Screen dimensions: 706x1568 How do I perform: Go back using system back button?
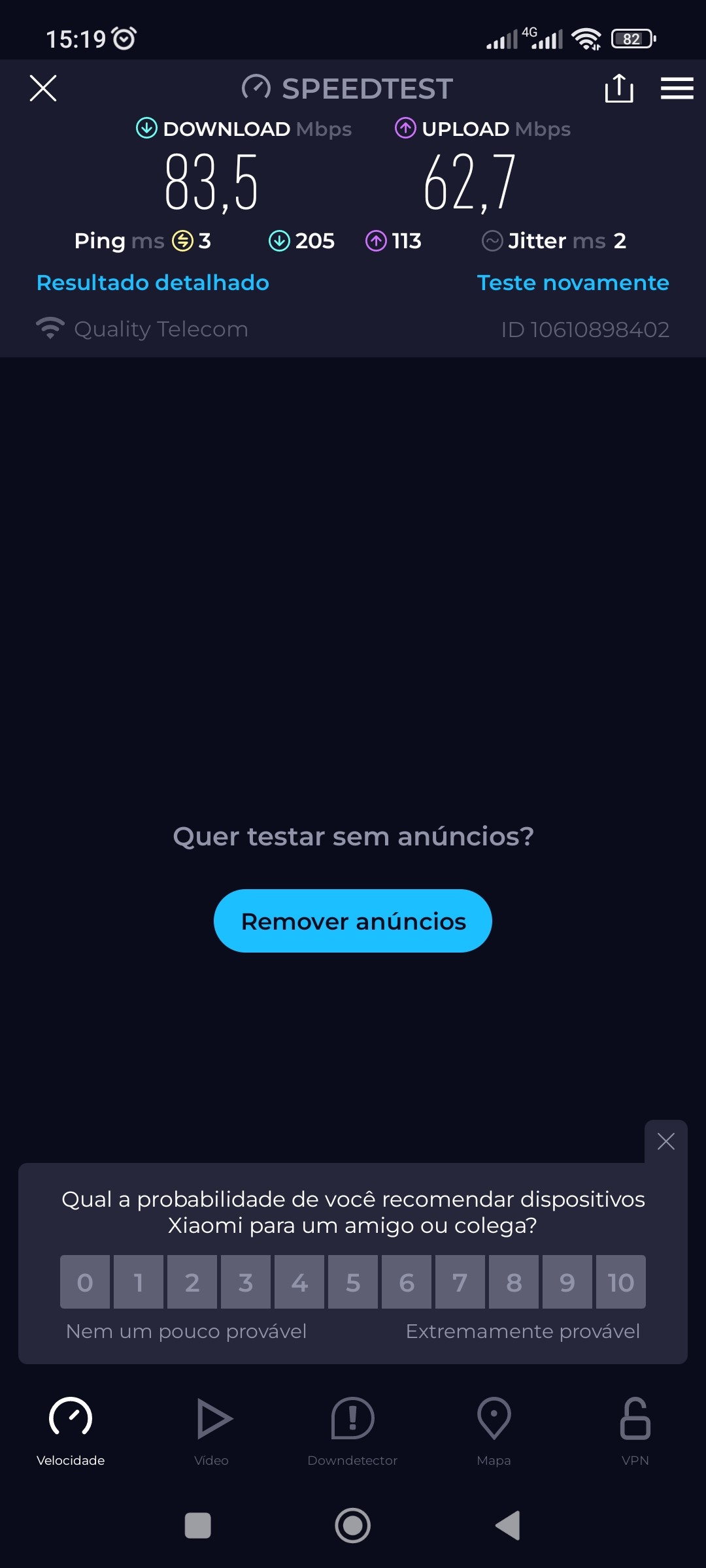pyautogui.click(x=509, y=1526)
